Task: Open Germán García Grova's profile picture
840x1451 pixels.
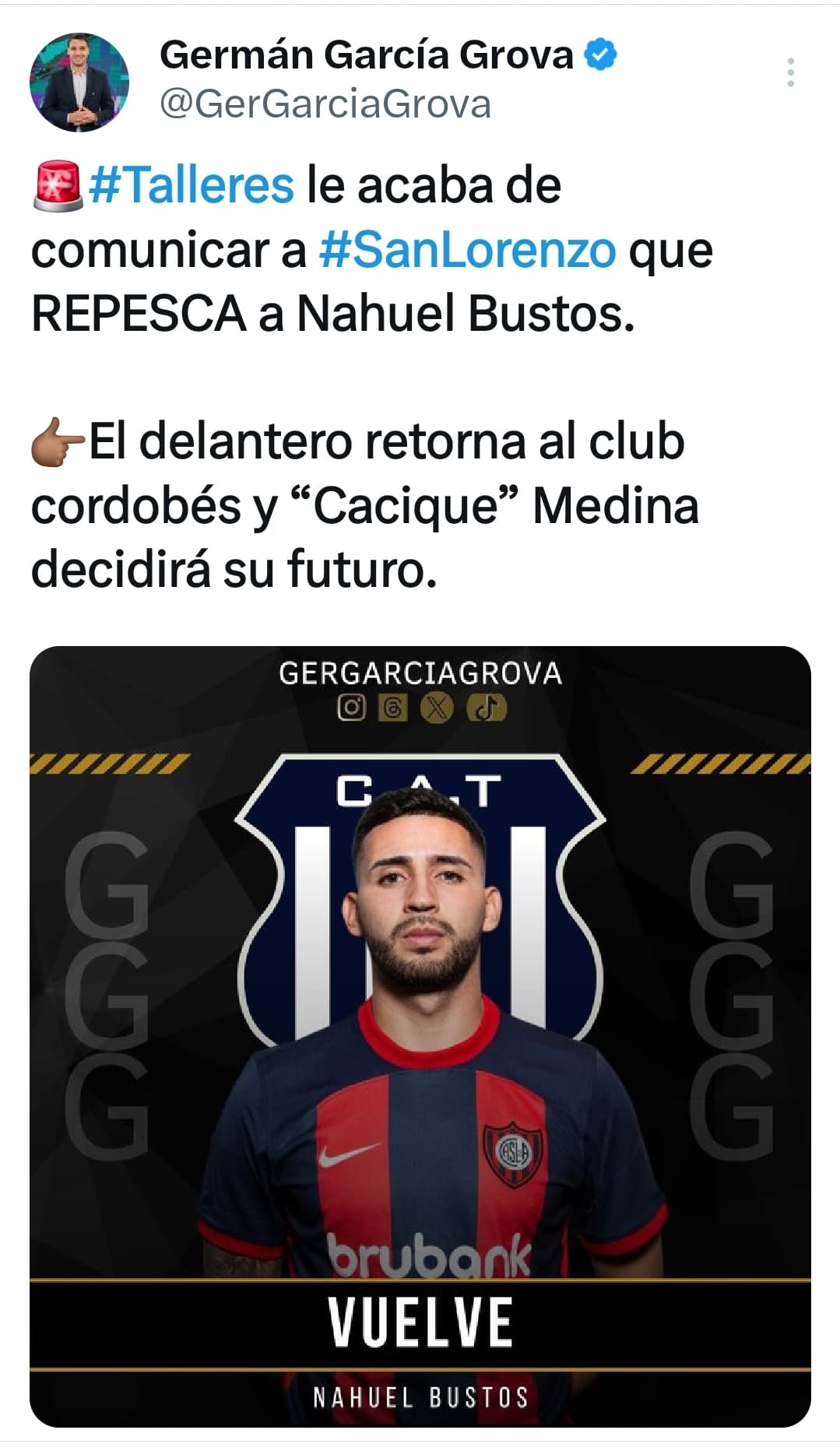Action: (x=79, y=82)
